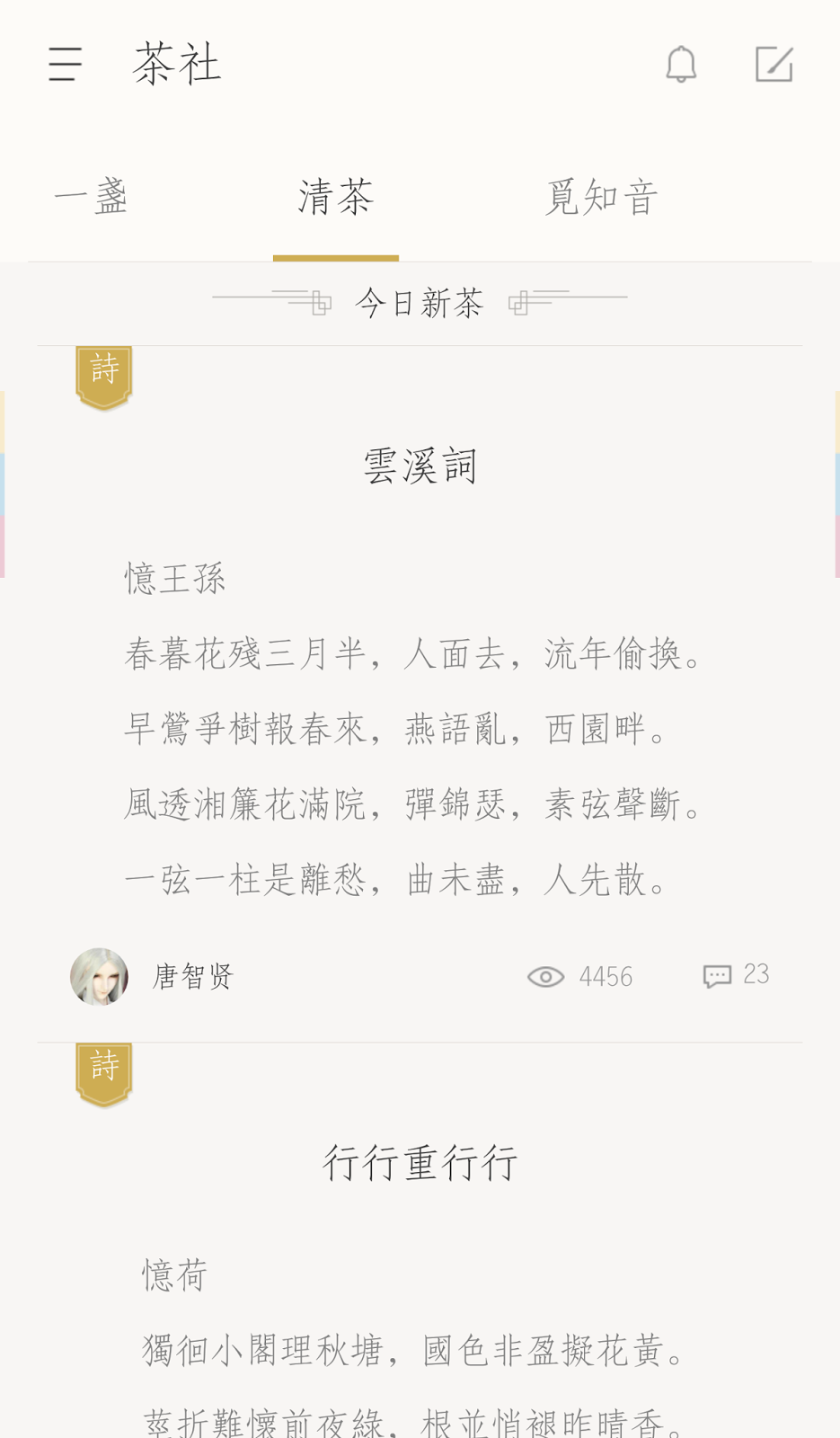Switch to the 一盞 tab
Viewport: 840px width, 1438px height.
tap(92, 197)
